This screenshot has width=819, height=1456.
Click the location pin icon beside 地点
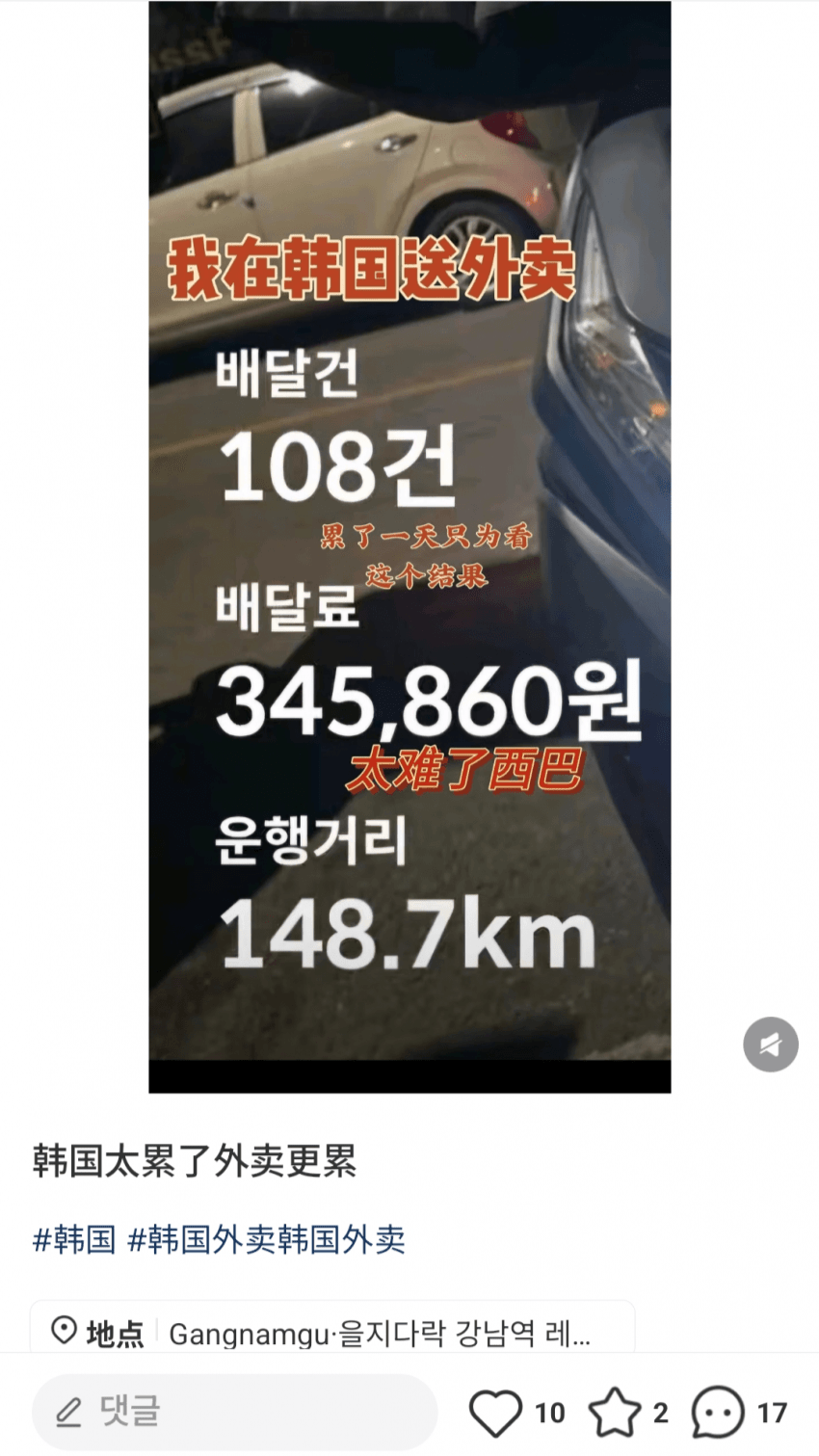tap(64, 1333)
